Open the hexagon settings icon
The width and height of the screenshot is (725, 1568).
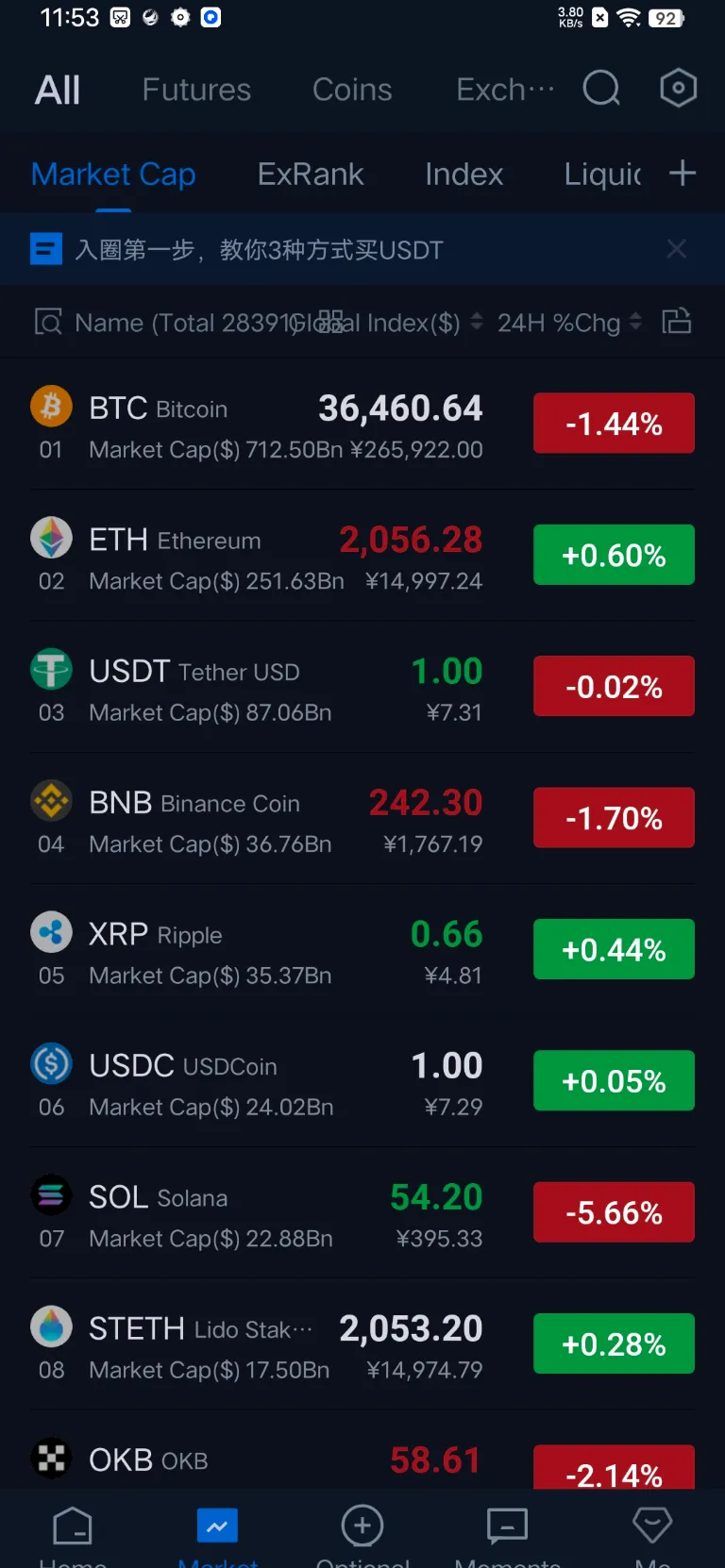point(678,89)
